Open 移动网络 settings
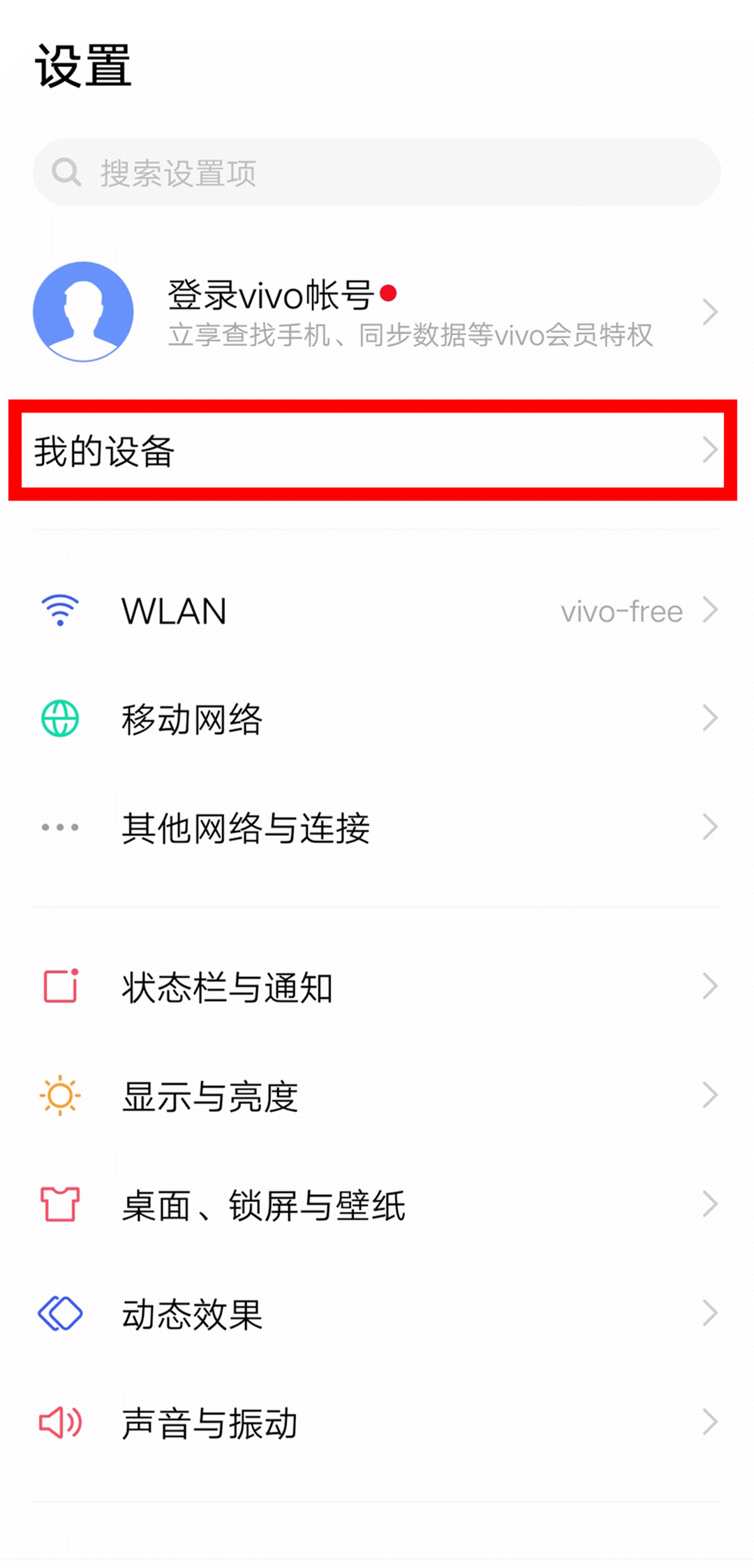Screen dimensions: 754x1568 coord(377,719)
